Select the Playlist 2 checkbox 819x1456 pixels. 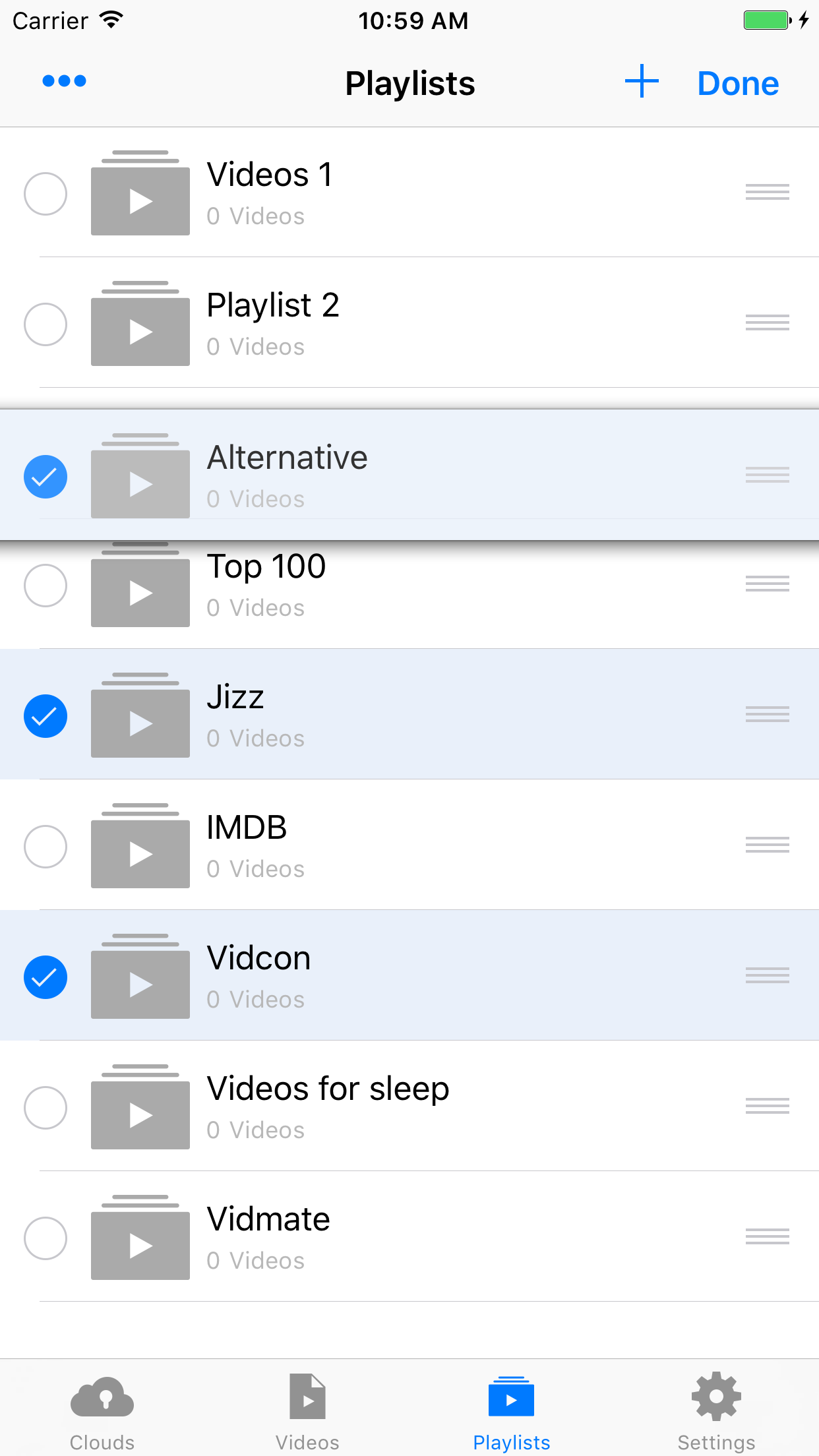[x=45, y=324]
